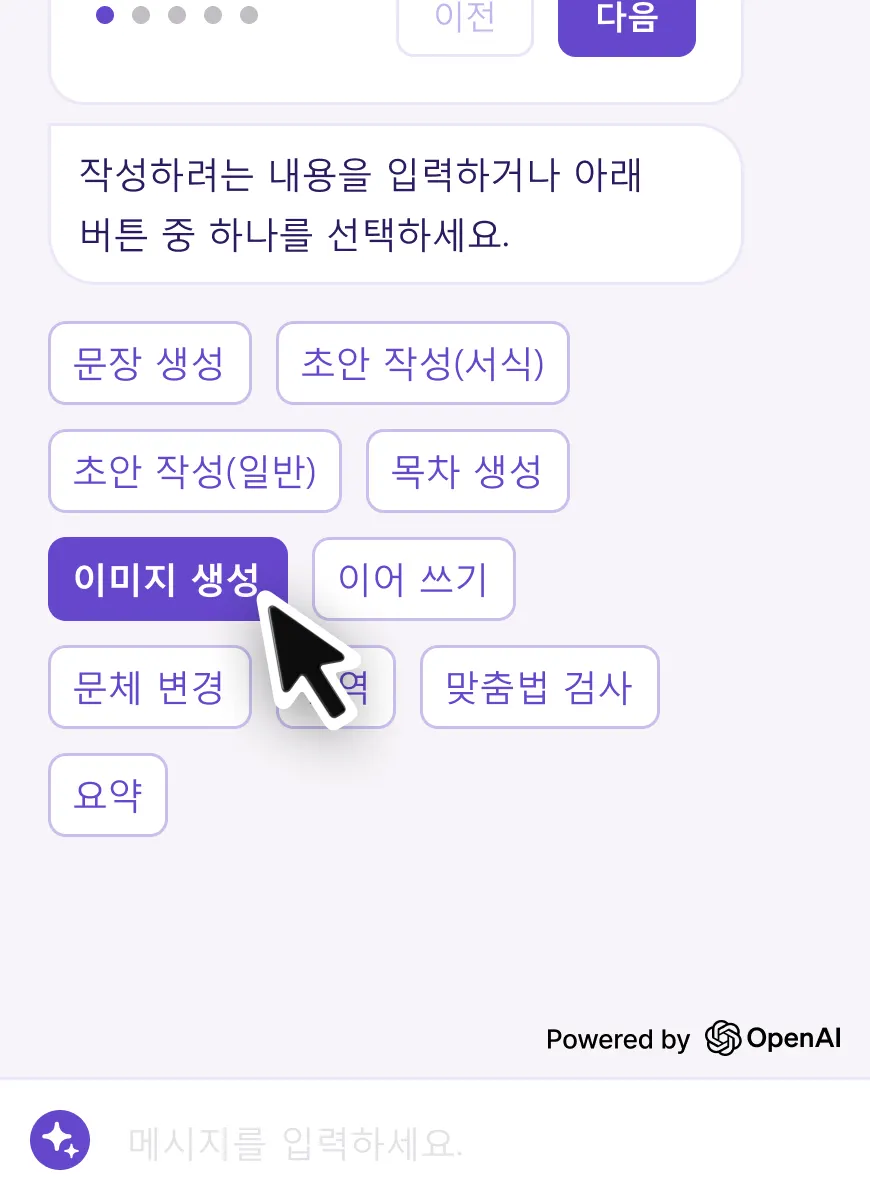Viewport: 870px width, 1200px height.
Task: Tap the 이전 button
Action: [x=465, y=22]
